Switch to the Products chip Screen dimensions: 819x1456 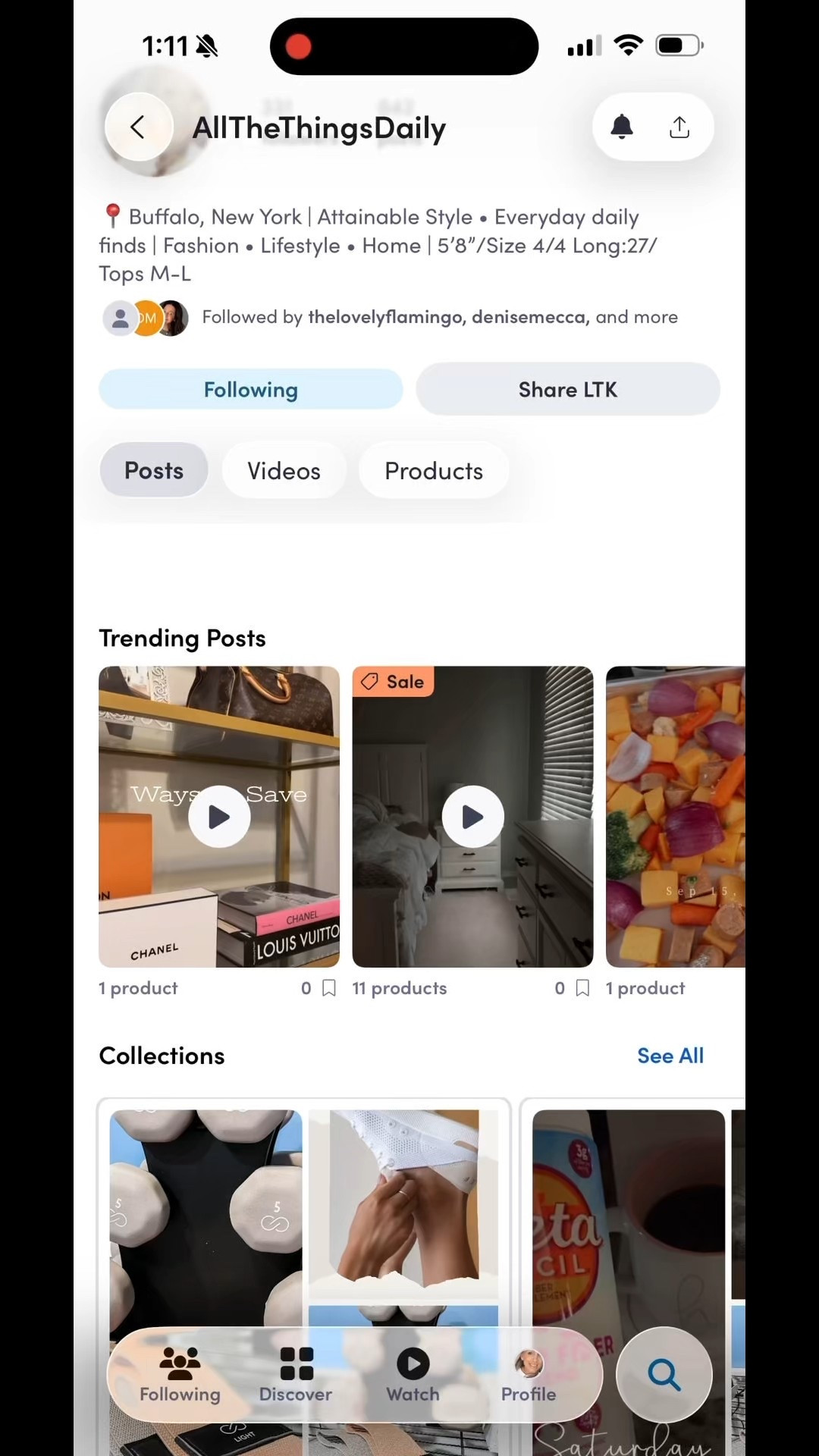433,471
